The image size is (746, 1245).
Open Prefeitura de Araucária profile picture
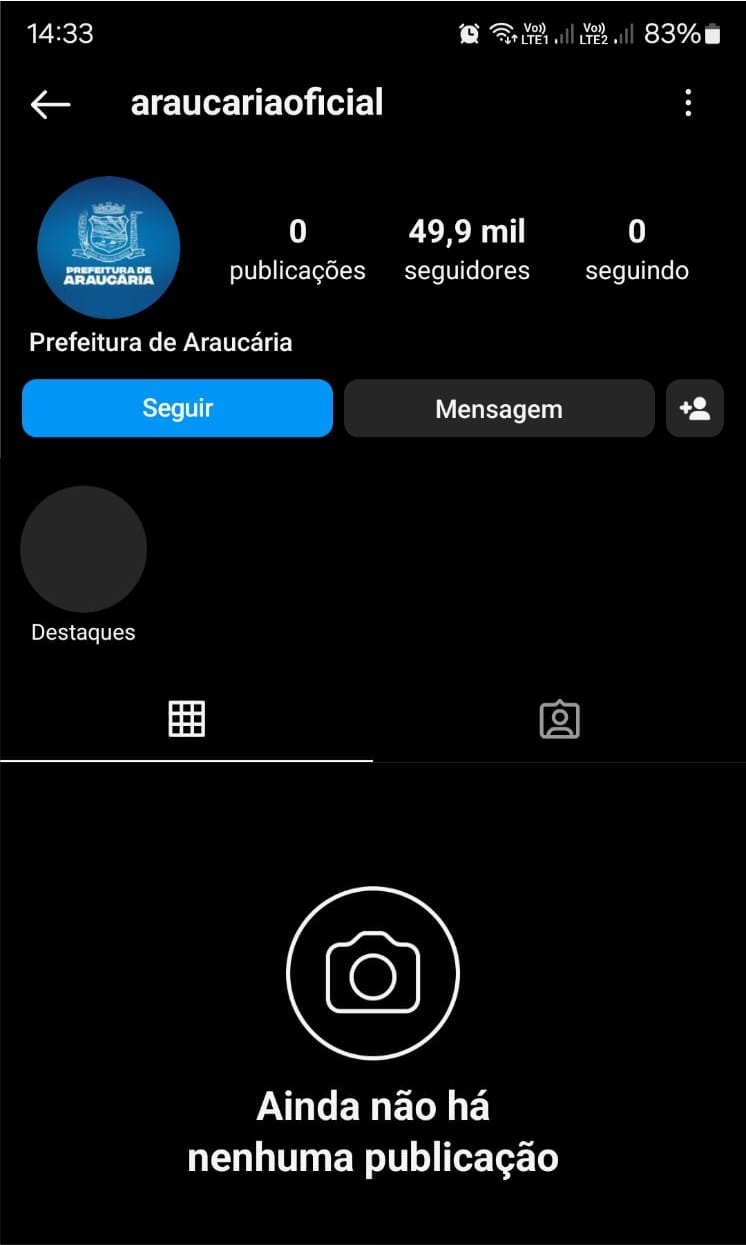[x=109, y=247]
